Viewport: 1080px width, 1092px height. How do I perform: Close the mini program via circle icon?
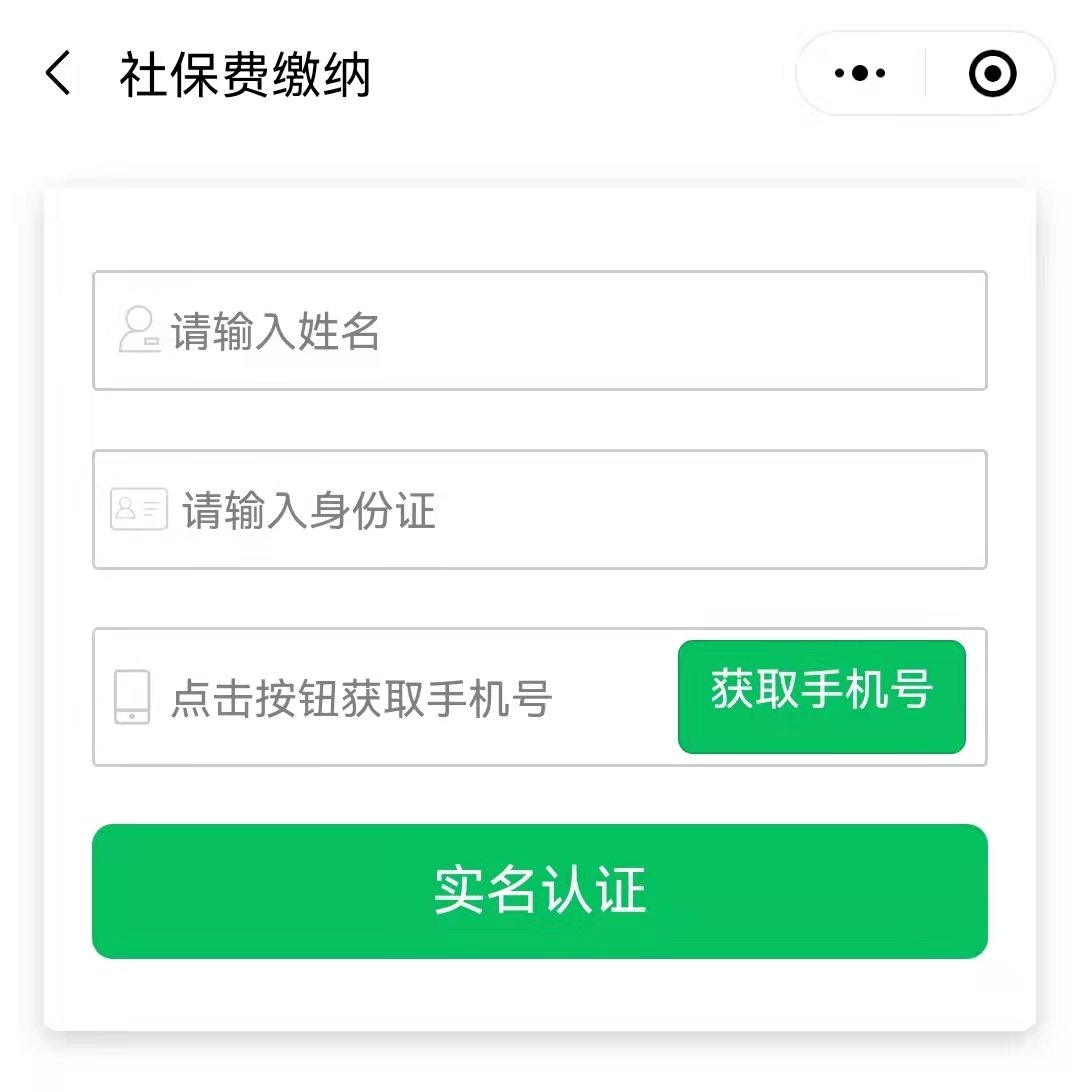point(992,73)
